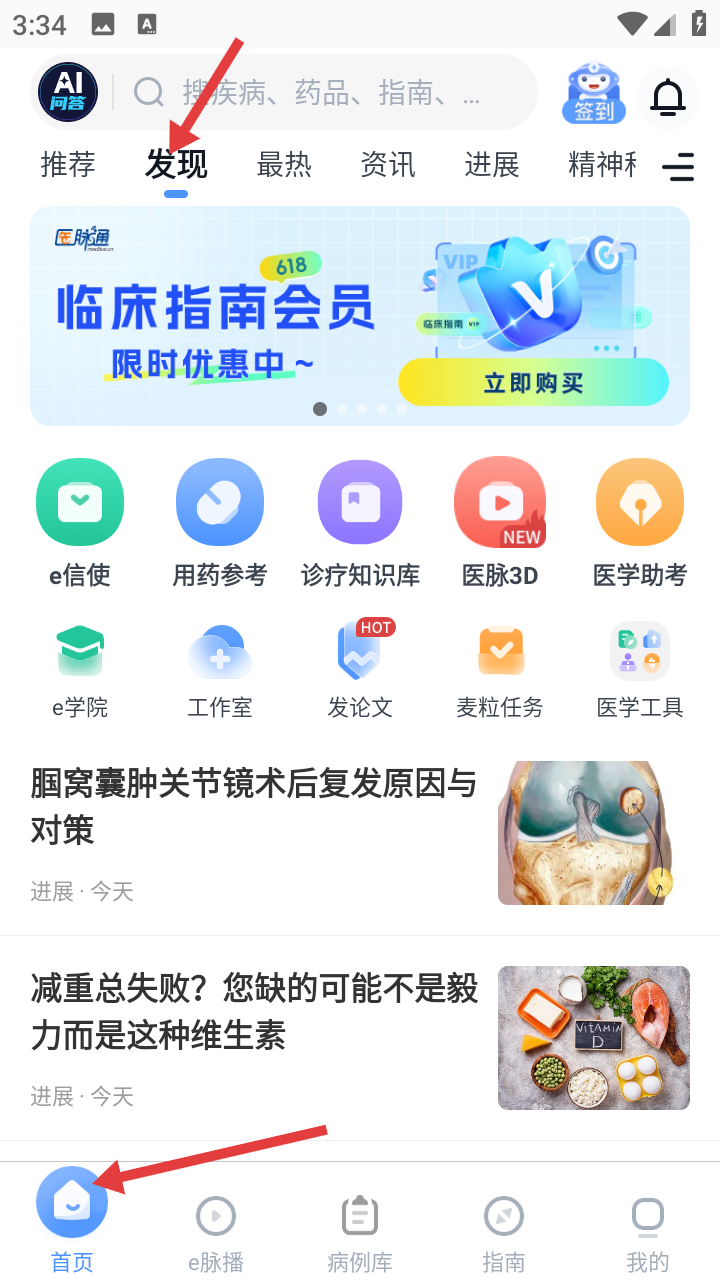Switch to the 最热 tab
The image size is (720, 1280).
click(x=284, y=164)
